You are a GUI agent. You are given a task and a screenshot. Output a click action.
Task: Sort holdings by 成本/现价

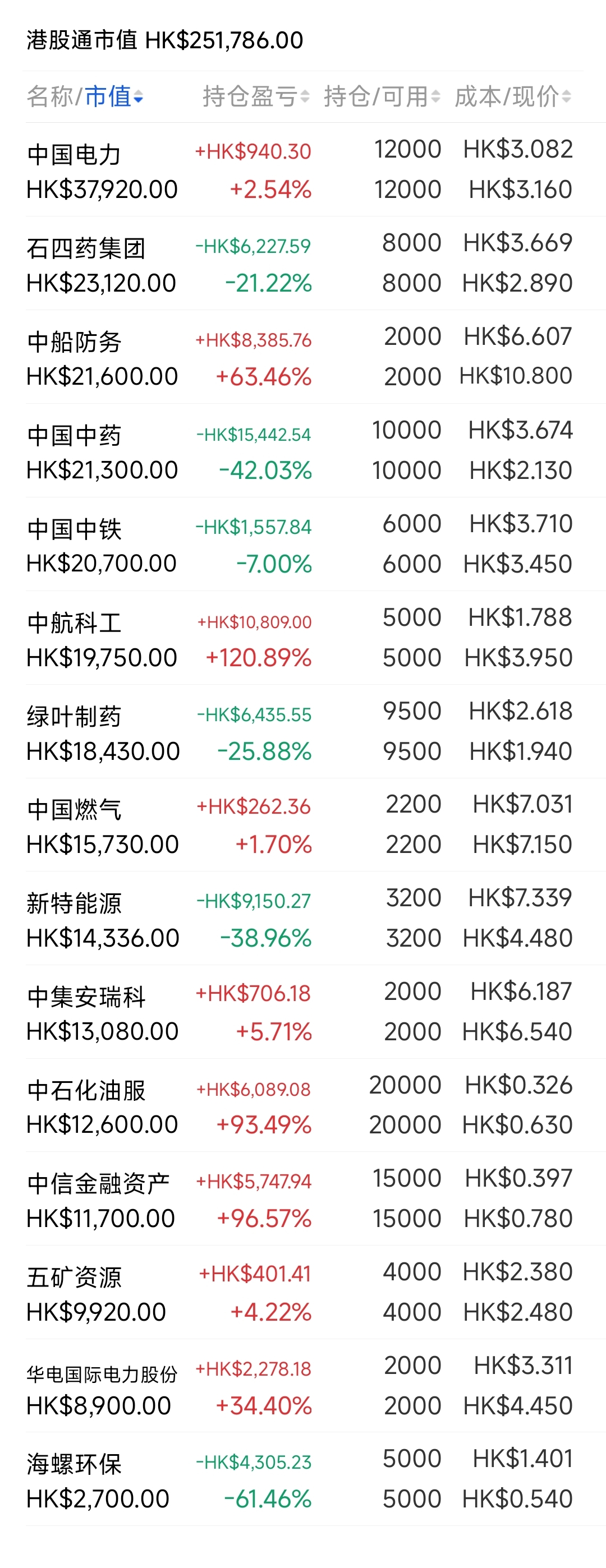pos(512,96)
